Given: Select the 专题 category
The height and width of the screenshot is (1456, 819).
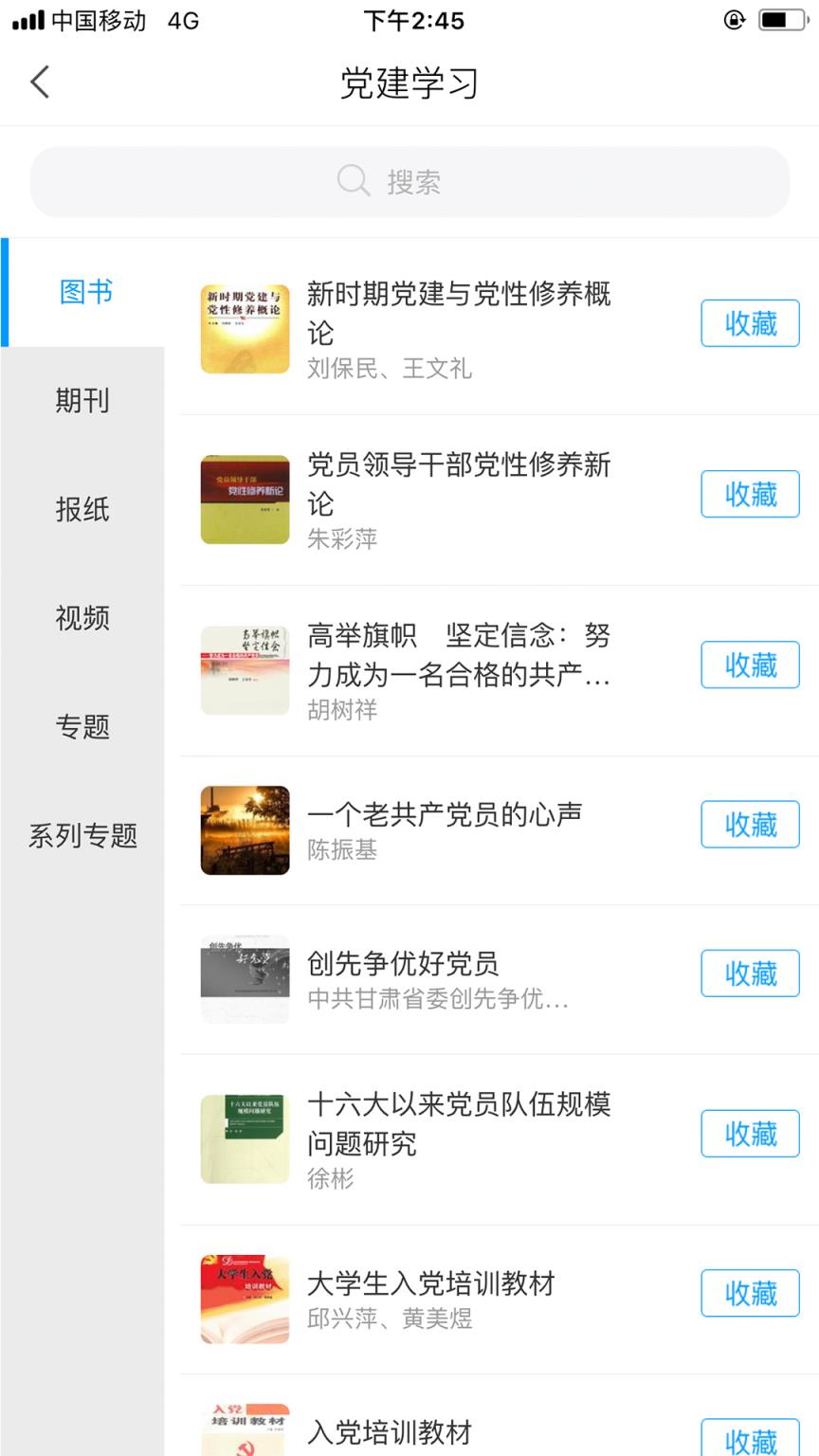Looking at the screenshot, I should [x=84, y=727].
